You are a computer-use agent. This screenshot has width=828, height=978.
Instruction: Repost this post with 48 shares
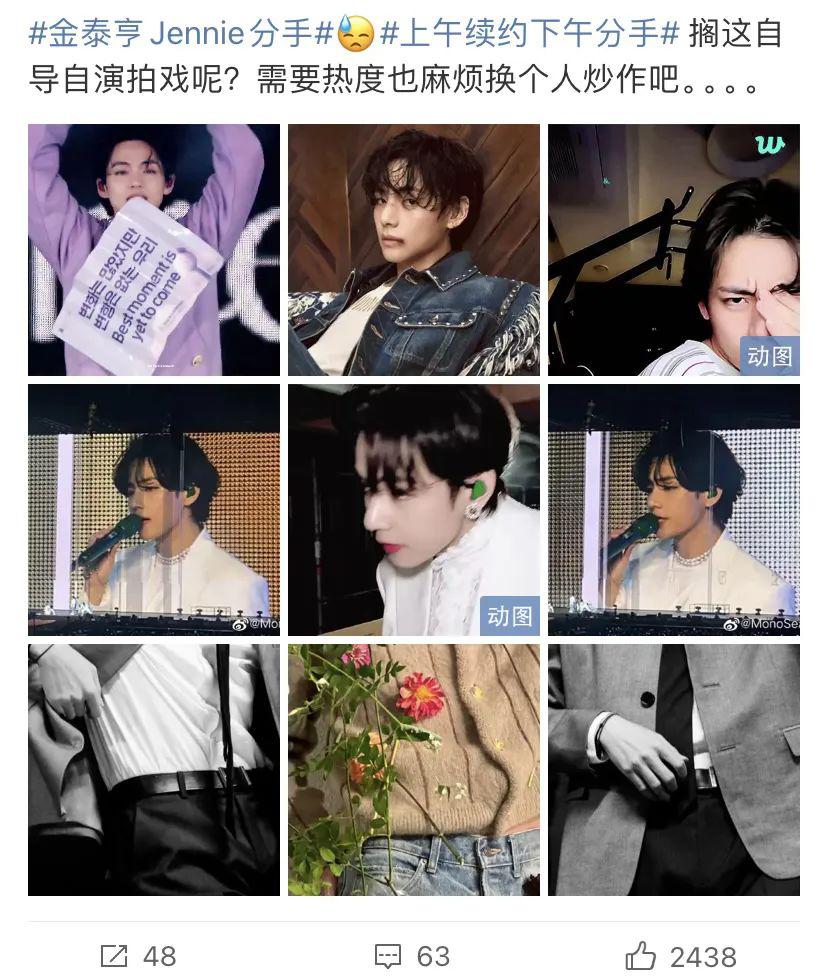(x=138, y=956)
